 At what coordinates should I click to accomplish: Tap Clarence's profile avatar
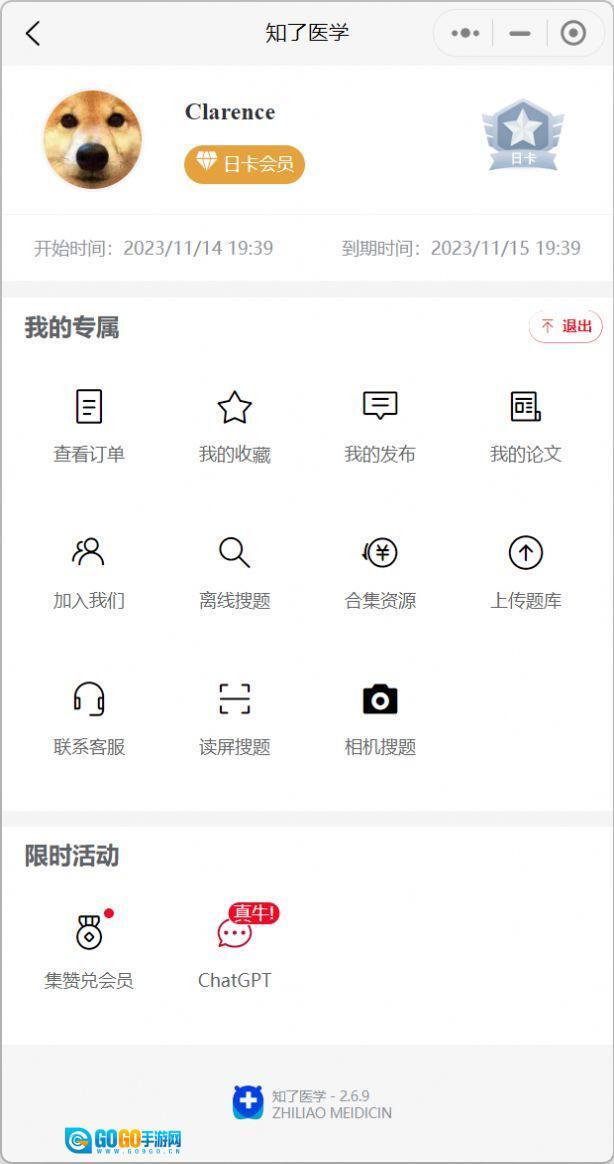[92, 140]
